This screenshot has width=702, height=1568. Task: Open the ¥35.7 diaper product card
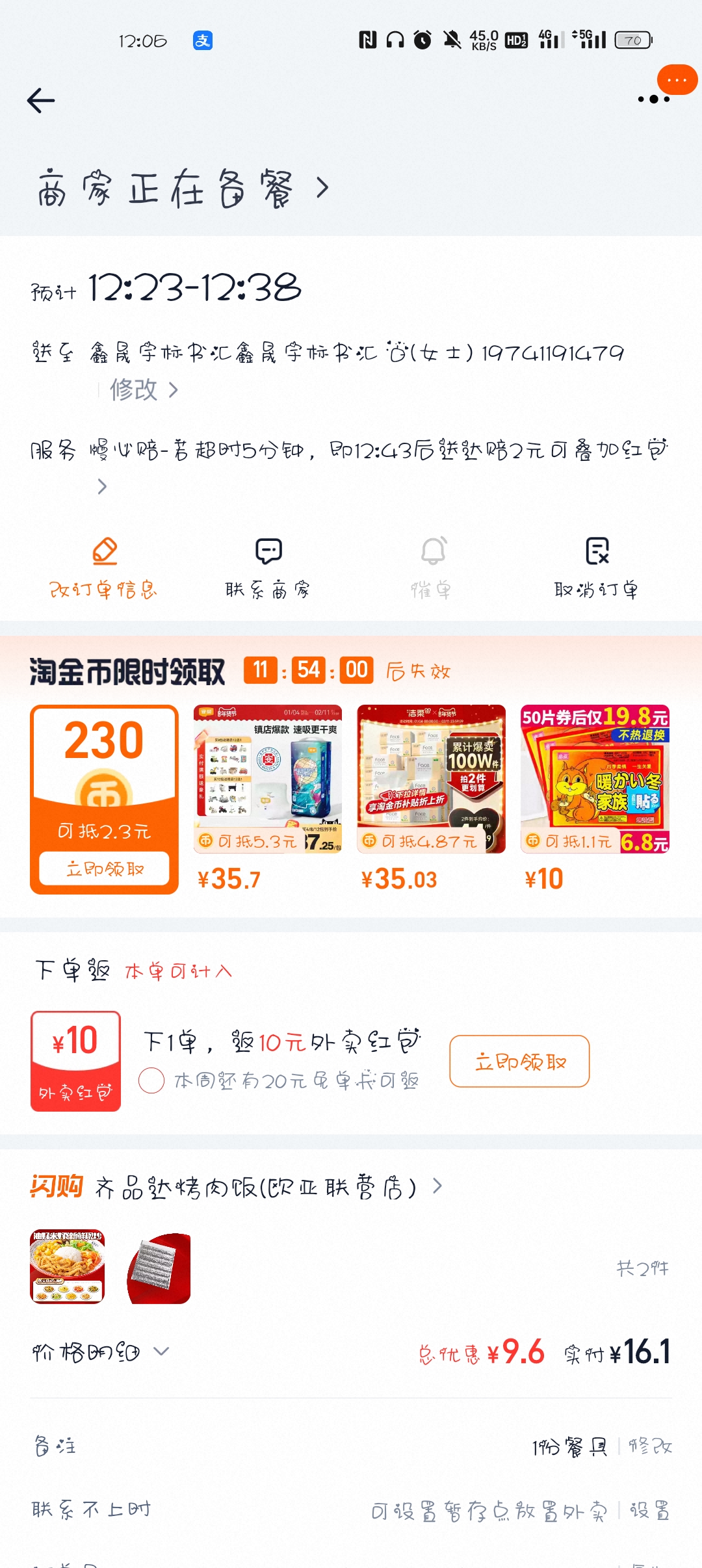(x=268, y=798)
